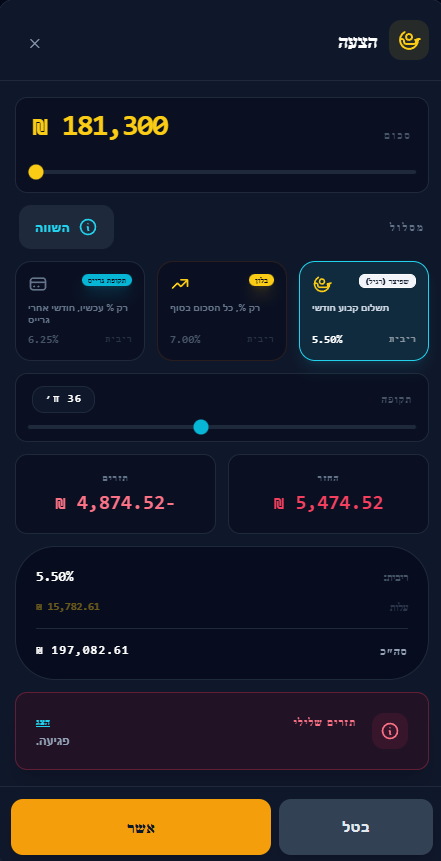This screenshot has height=861, width=441.
Task: Open the השווה comparison button
Action: point(66,227)
